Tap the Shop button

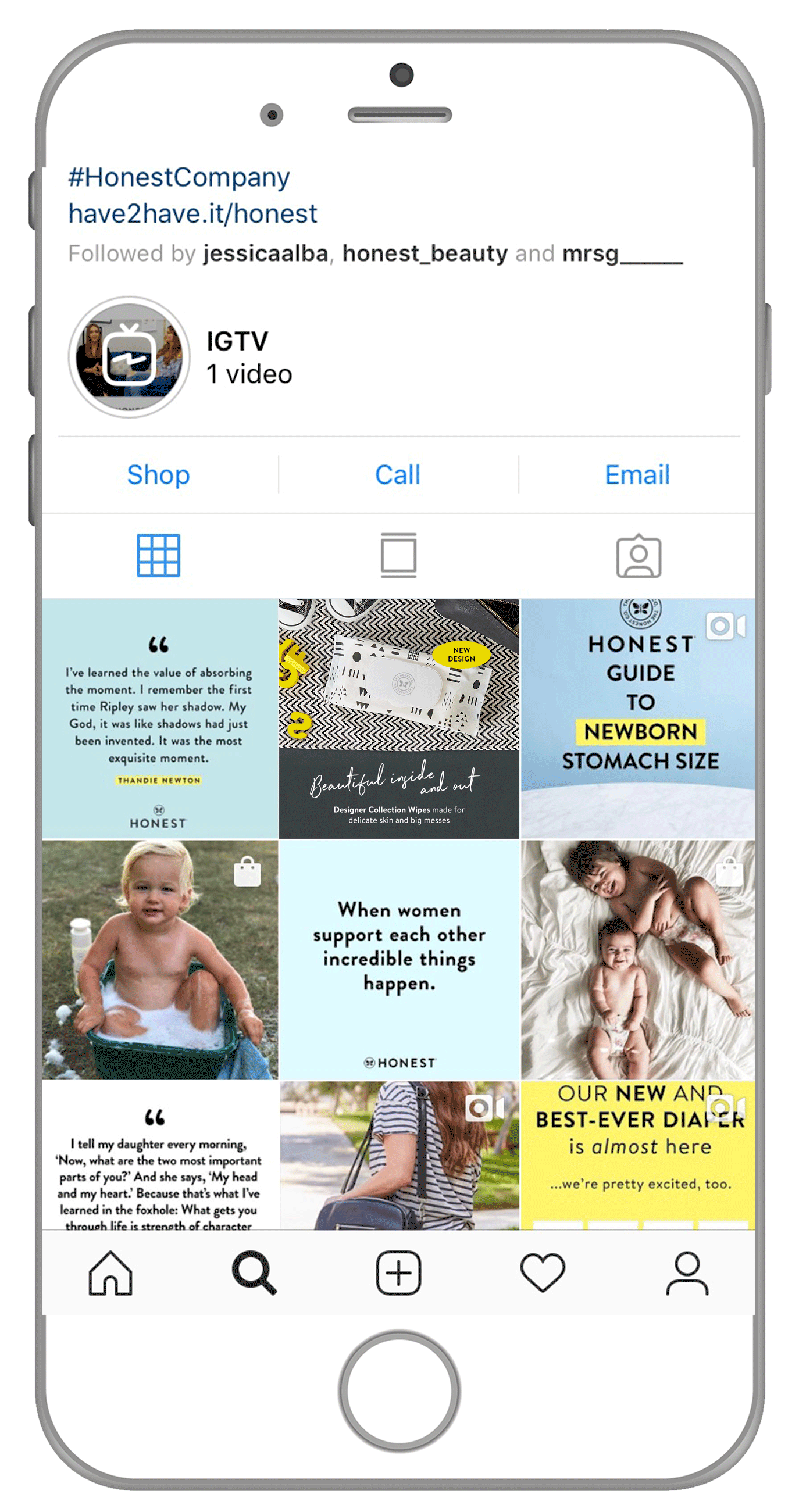click(x=159, y=474)
